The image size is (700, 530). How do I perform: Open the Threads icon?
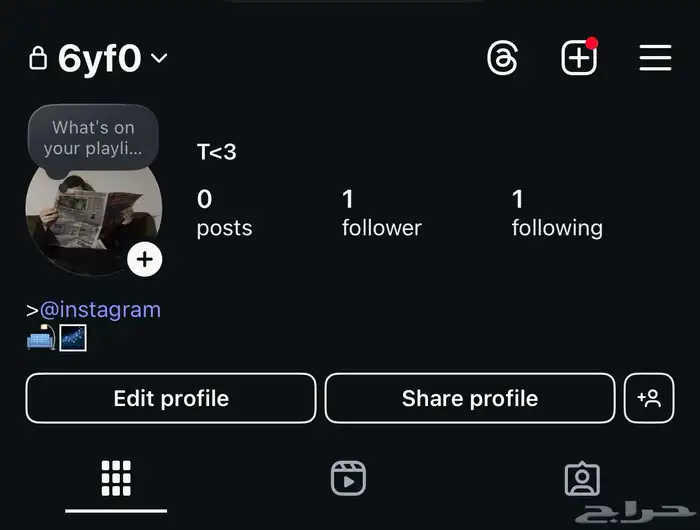click(x=502, y=58)
